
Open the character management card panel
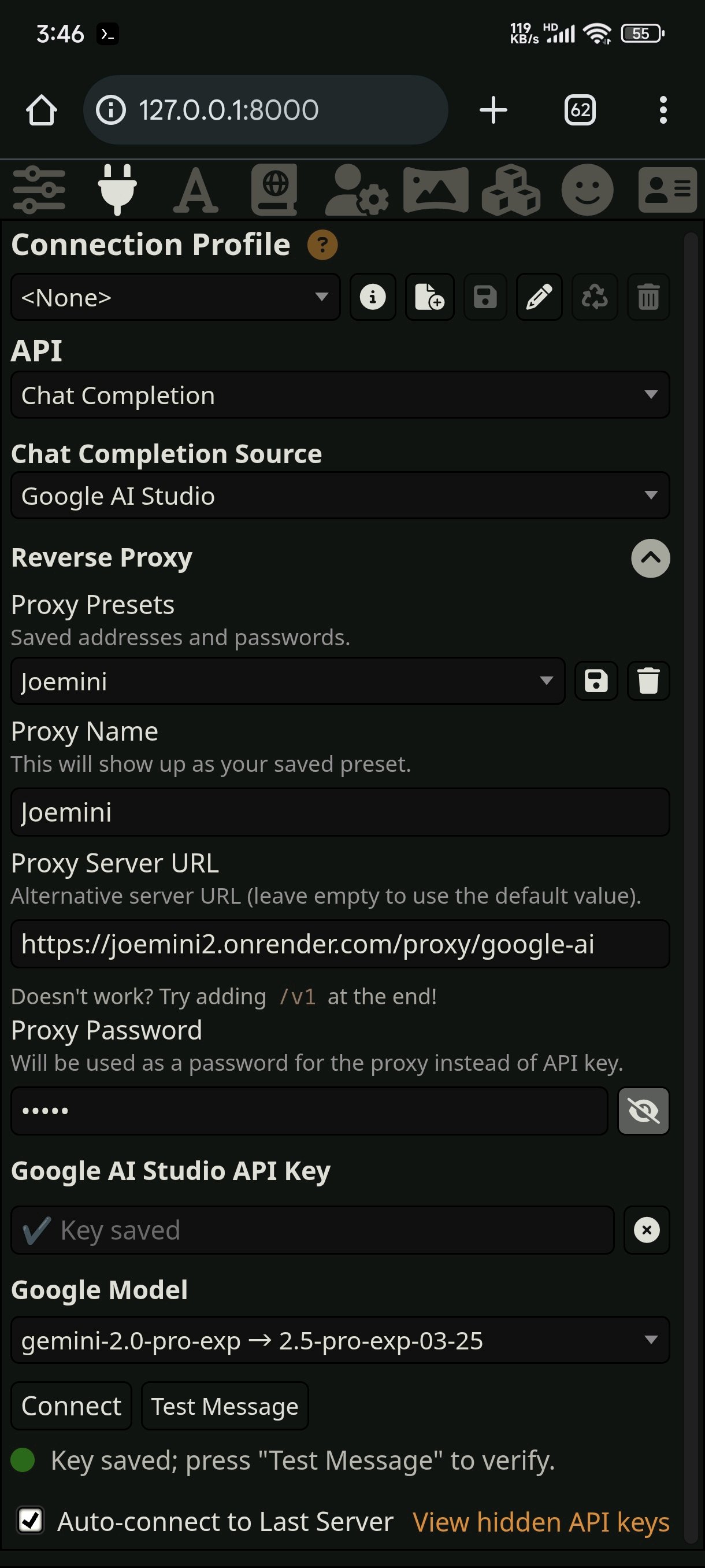pos(667,189)
